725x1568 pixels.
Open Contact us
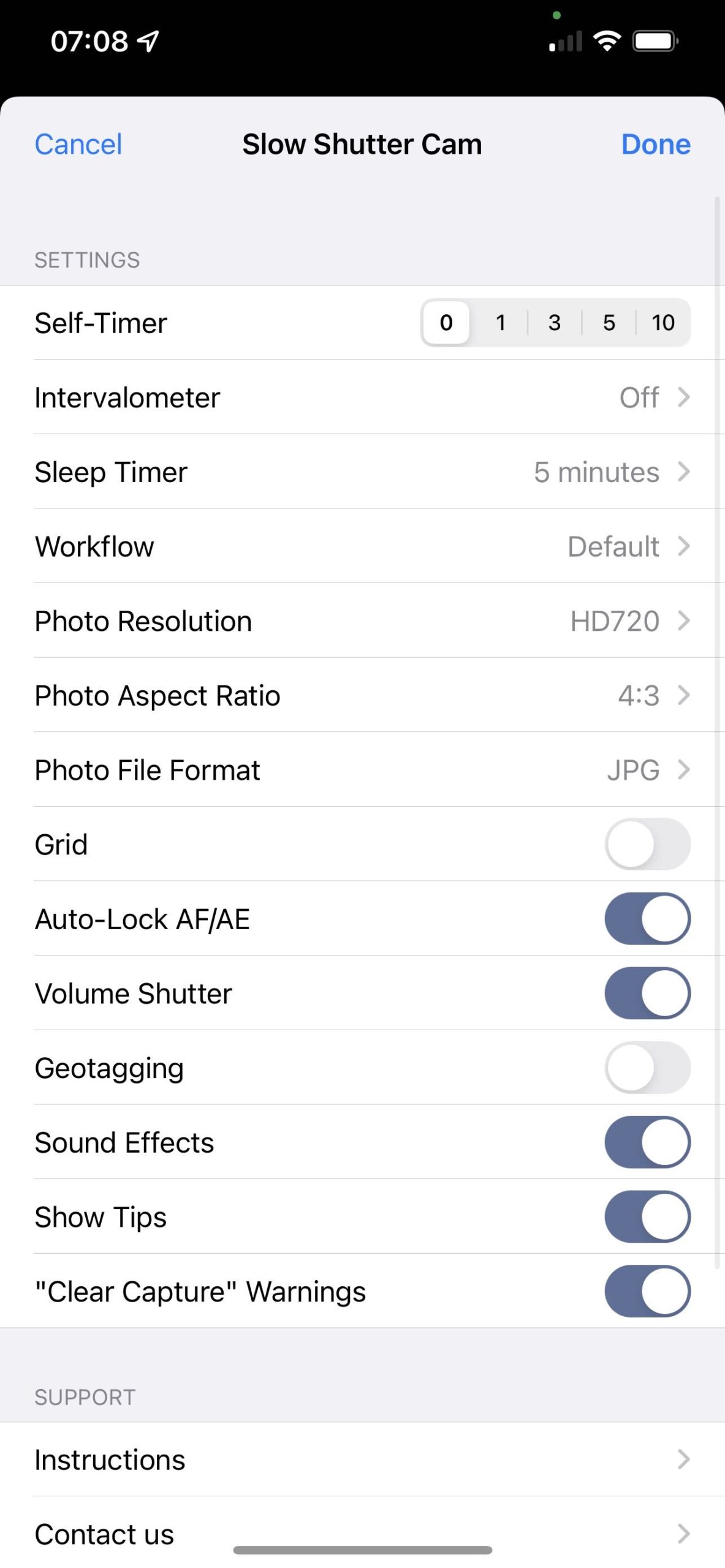point(362,1534)
